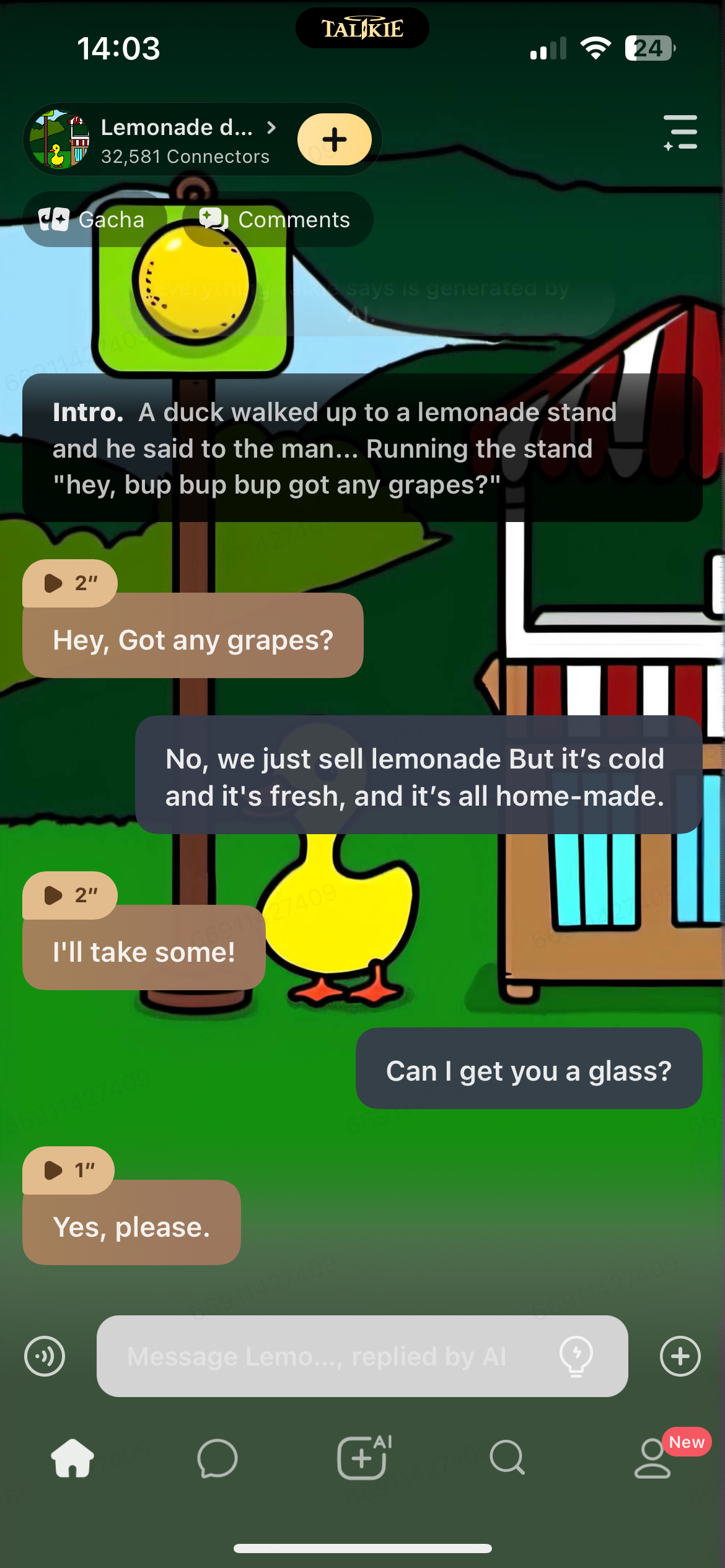Open the Comments section
This screenshot has width=725, height=1568.
coord(276,220)
